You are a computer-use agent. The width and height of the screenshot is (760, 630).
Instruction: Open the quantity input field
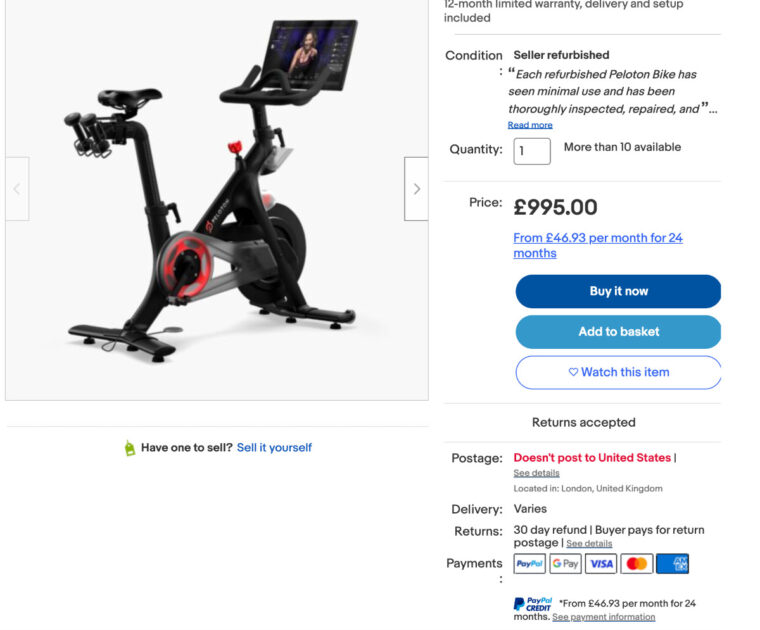point(532,151)
